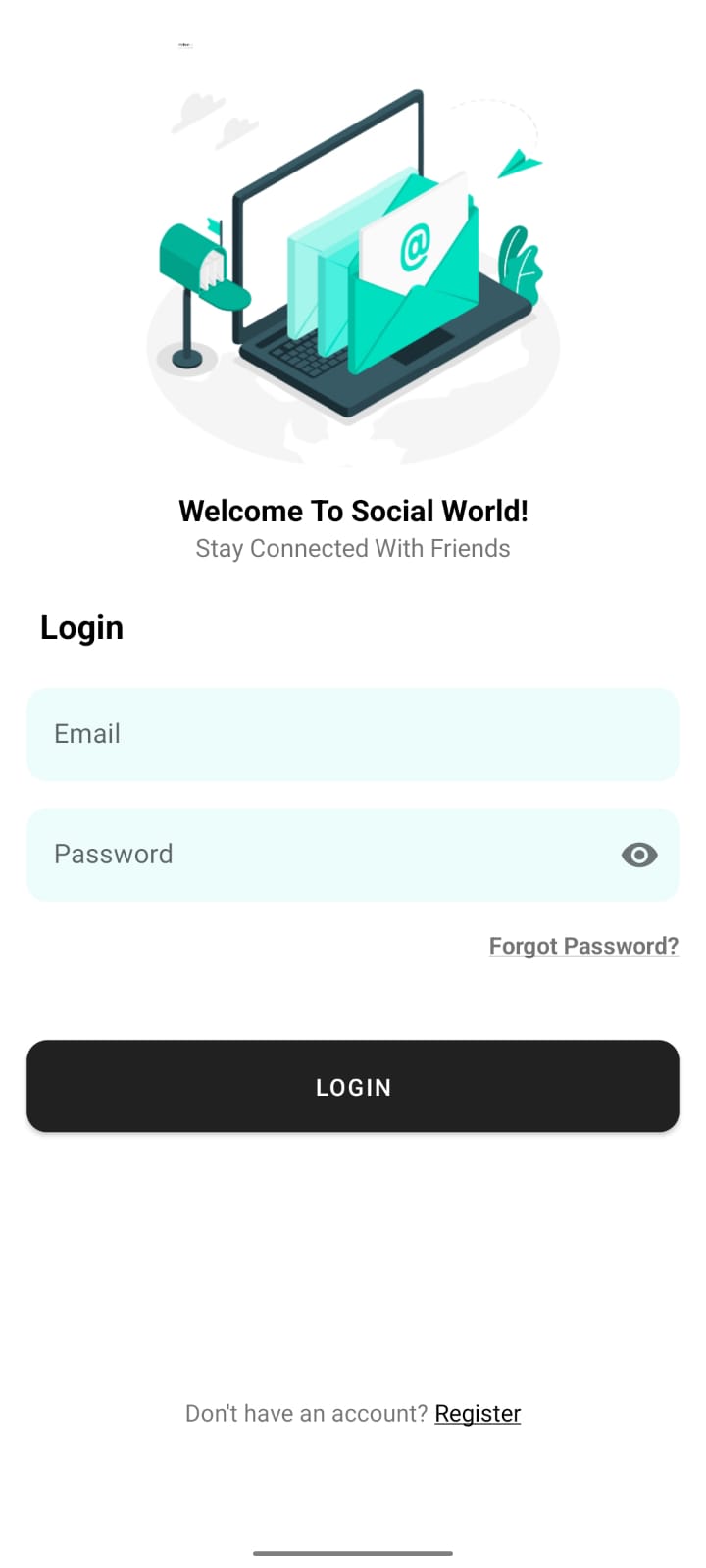Click the status bar indicator at top left
This screenshot has height=1568, width=706.
point(184,45)
